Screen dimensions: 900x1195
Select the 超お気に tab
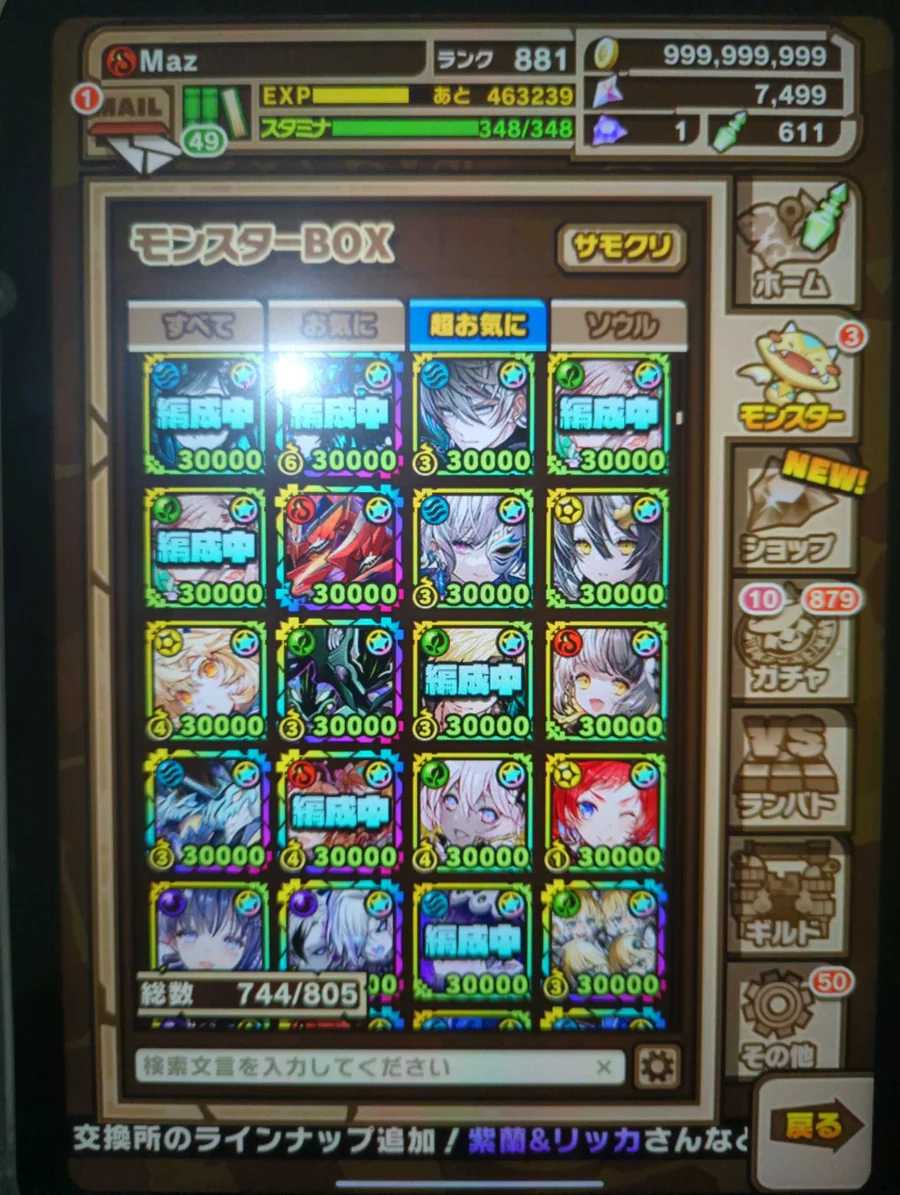coord(477,325)
